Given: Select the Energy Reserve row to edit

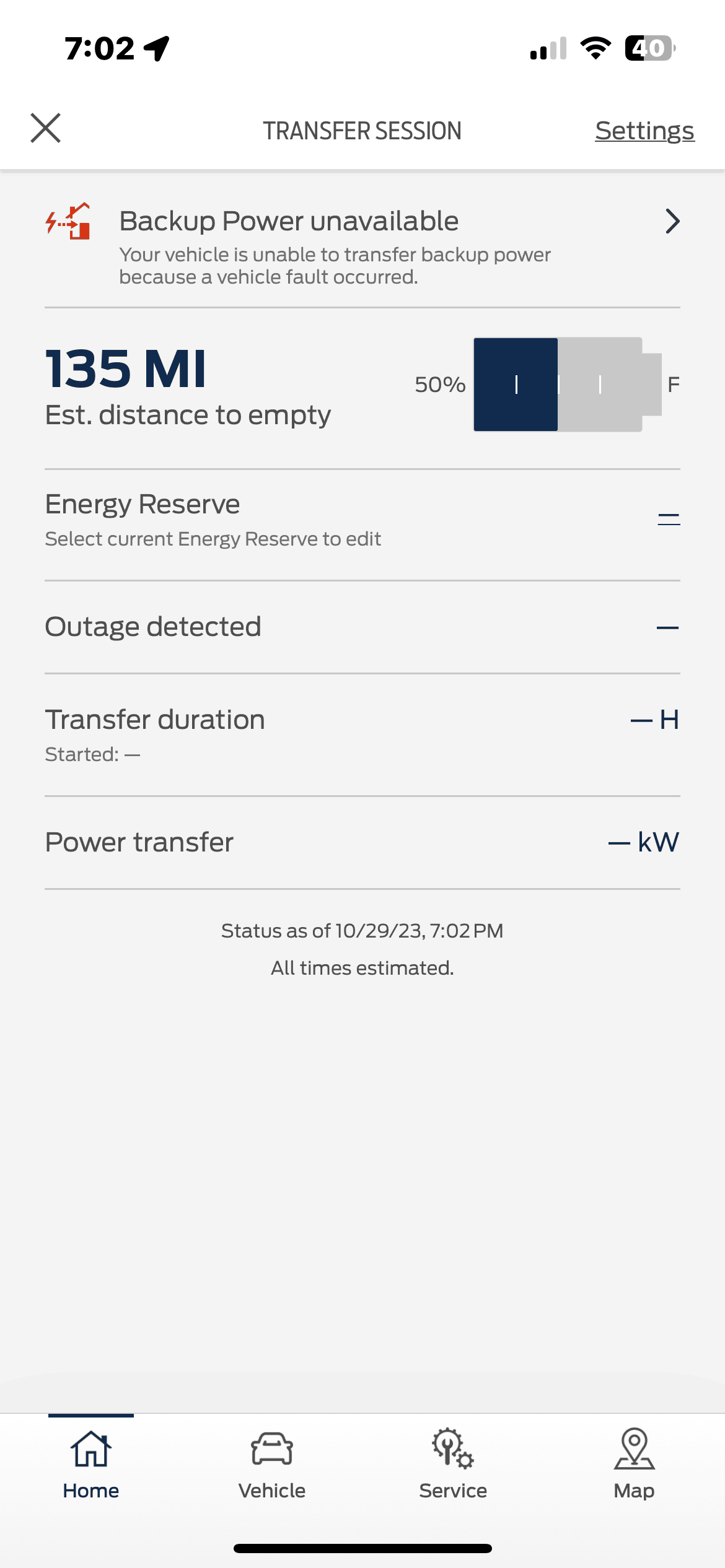Looking at the screenshot, I should [x=362, y=520].
